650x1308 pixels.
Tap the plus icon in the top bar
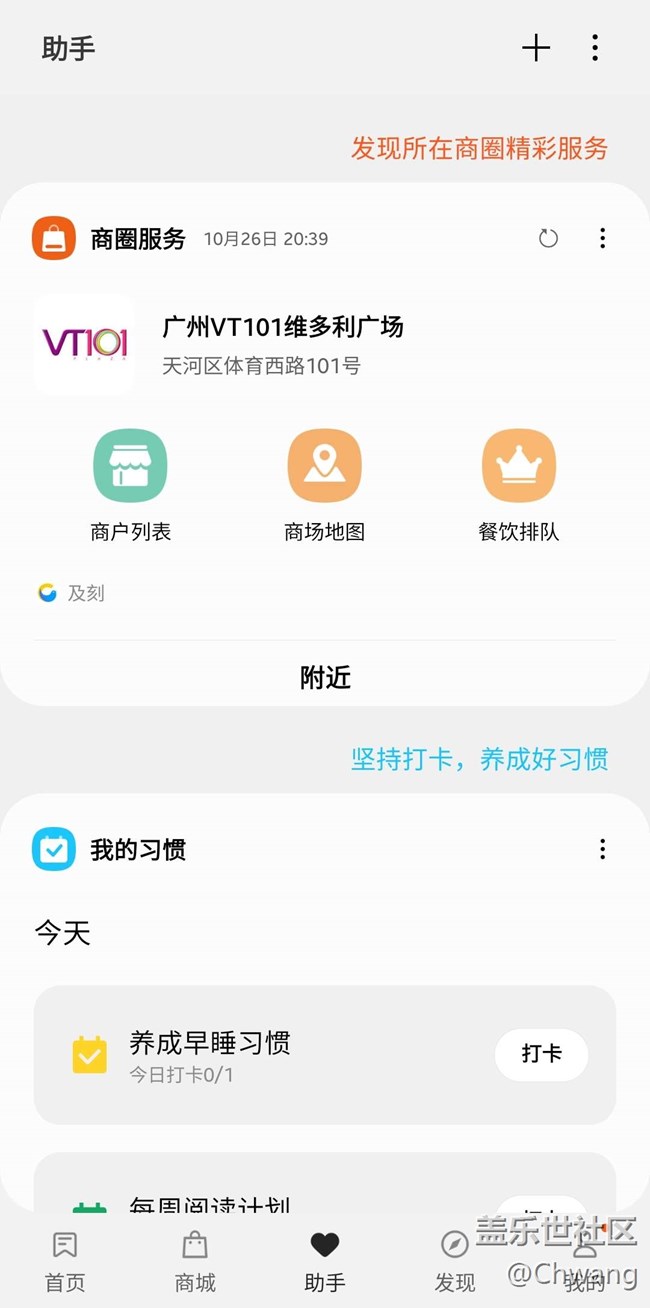[536, 48]
